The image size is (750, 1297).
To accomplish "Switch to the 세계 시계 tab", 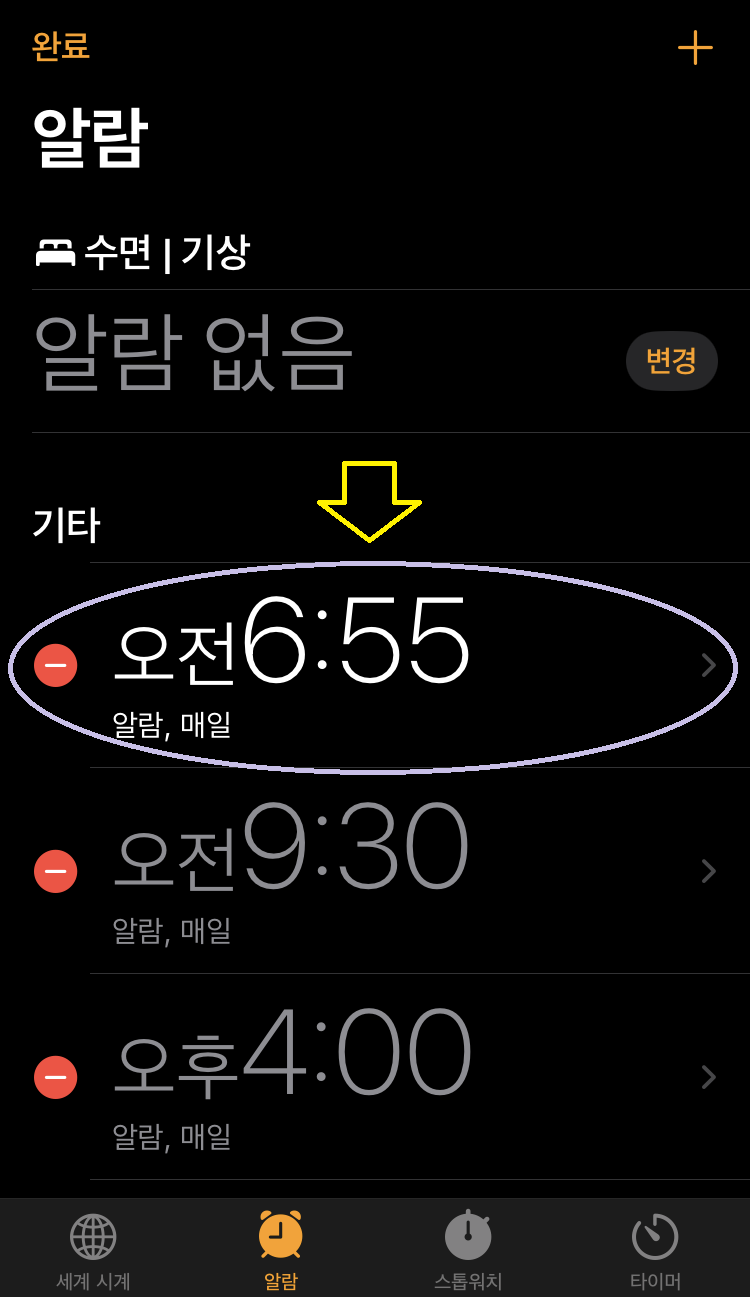I will click(93, 1250).
